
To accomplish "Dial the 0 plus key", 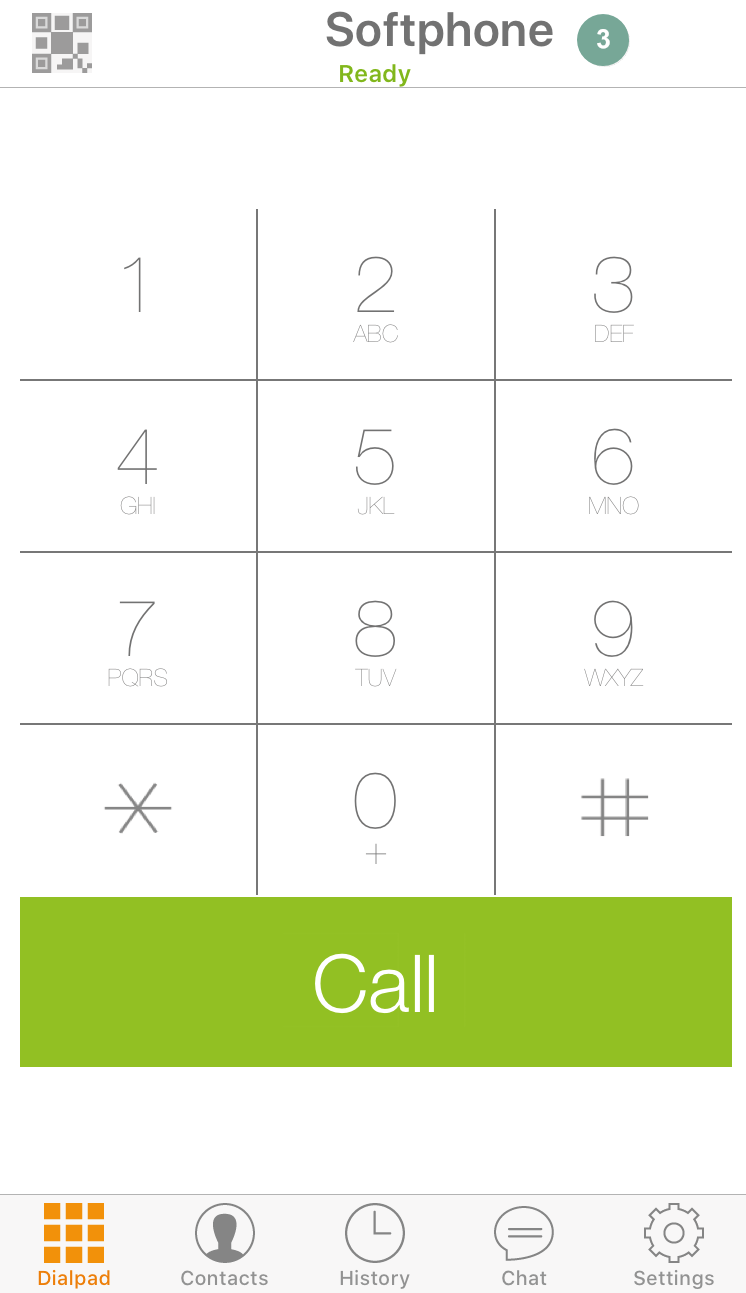I will 376,810.
